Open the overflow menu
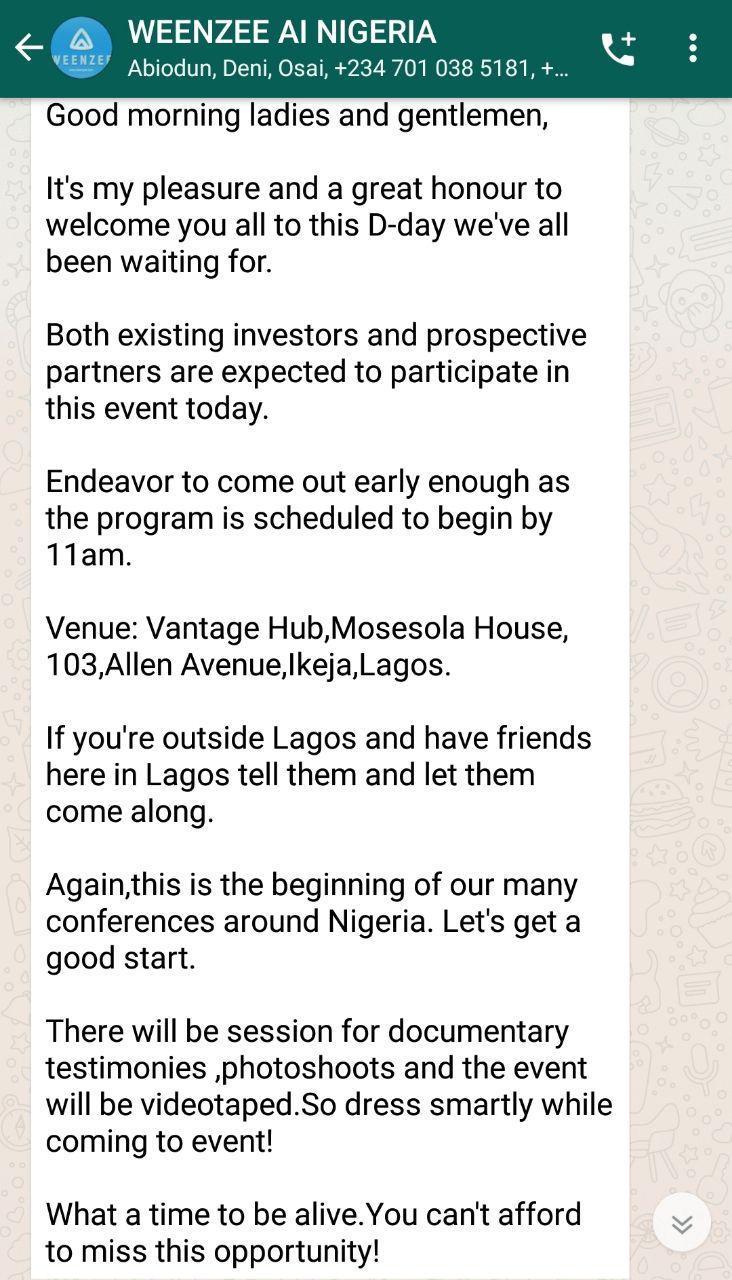This screenshot has height=1280, width=732. (x=692, y=48)
